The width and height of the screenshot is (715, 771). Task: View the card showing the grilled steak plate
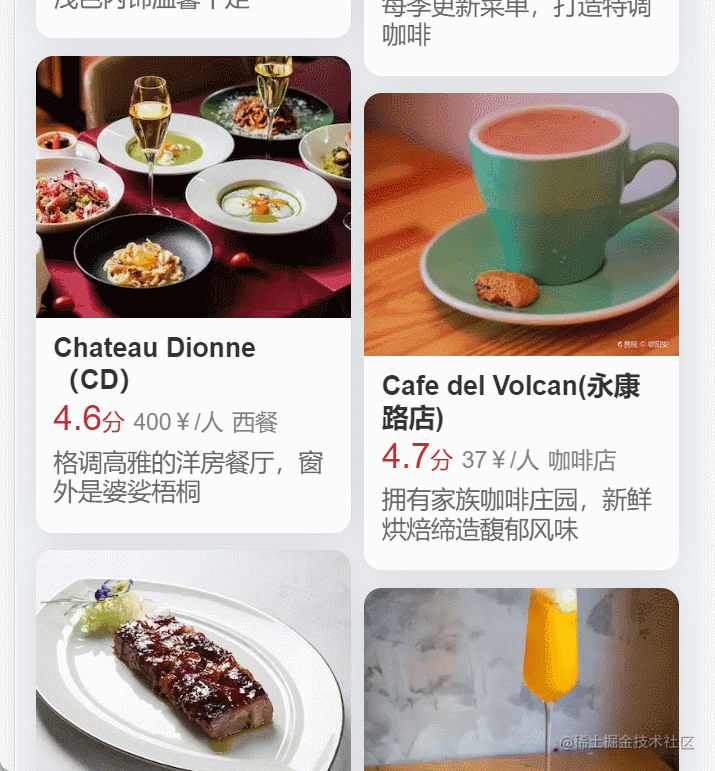click(193, 660)
